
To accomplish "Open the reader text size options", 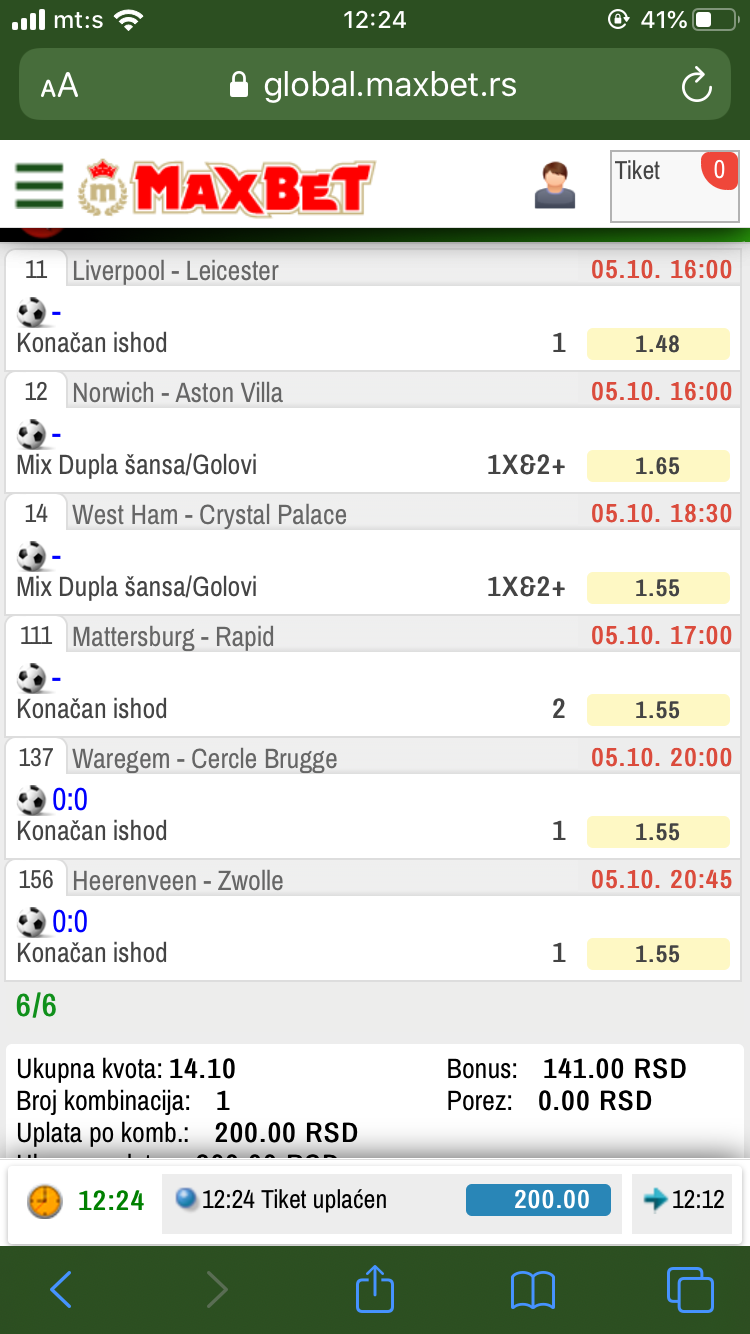I will tap(60, 86).
